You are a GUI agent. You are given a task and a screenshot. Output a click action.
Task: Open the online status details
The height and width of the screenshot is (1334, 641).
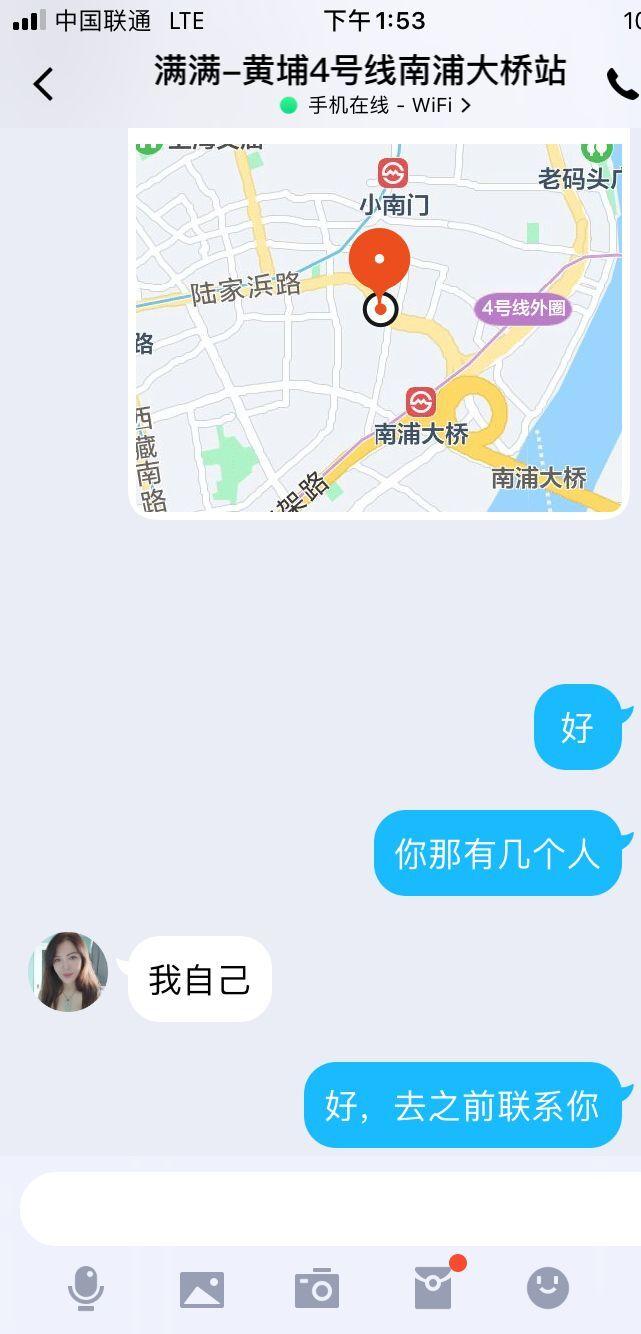(376, 105)
